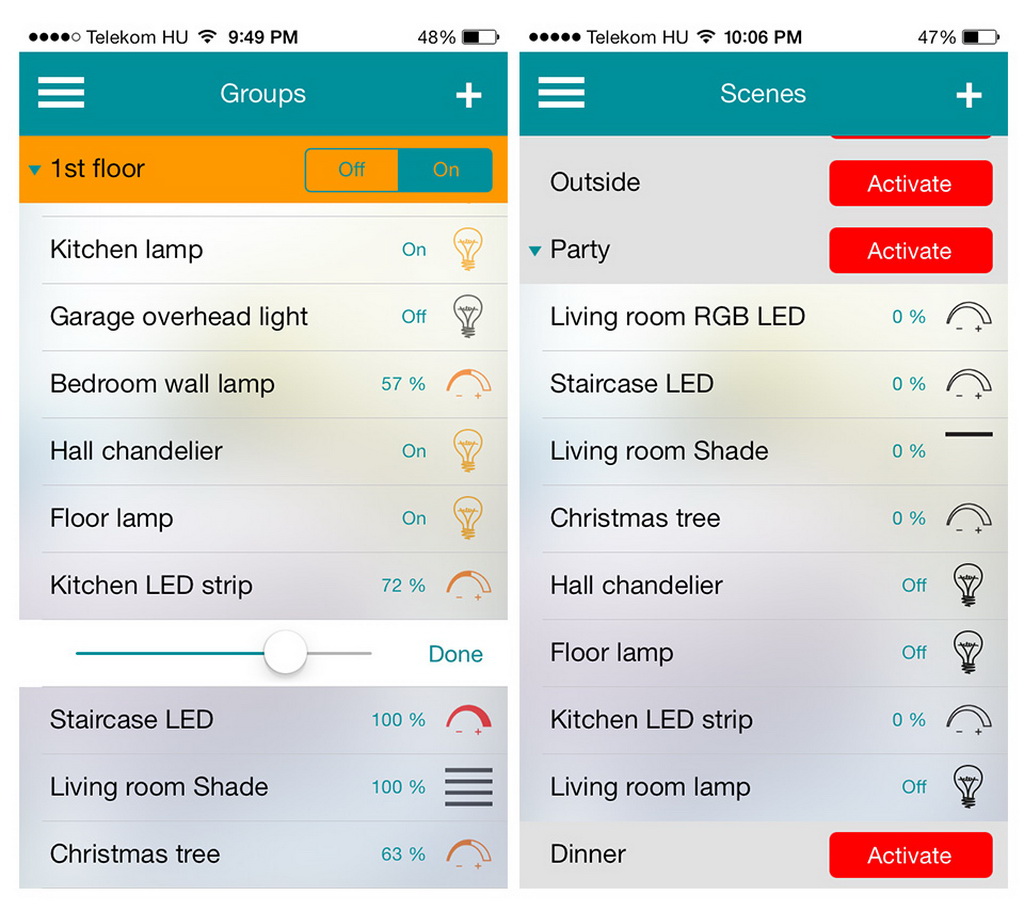Switch the 1st floor group On
This screenshot has width=1024, height=911.
(445, 170)
